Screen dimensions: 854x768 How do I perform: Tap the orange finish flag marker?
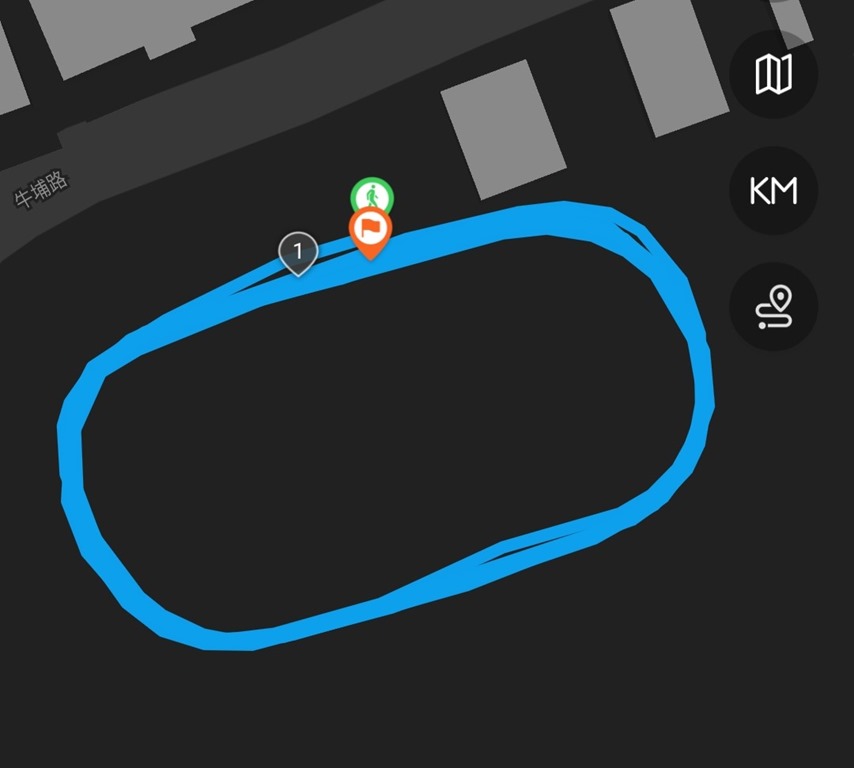[x=370, y=231]
